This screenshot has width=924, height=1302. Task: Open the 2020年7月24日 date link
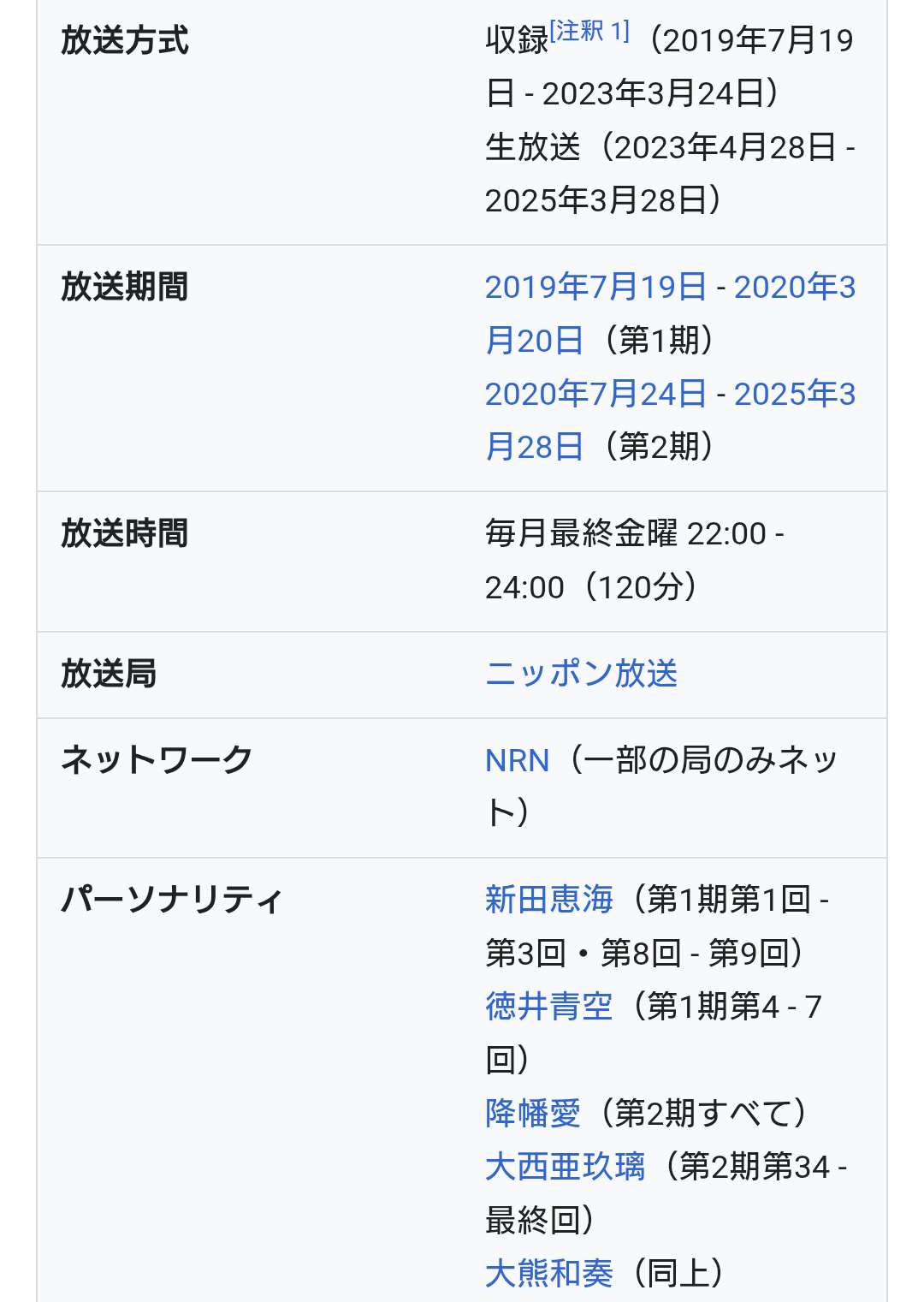[595, 395]
